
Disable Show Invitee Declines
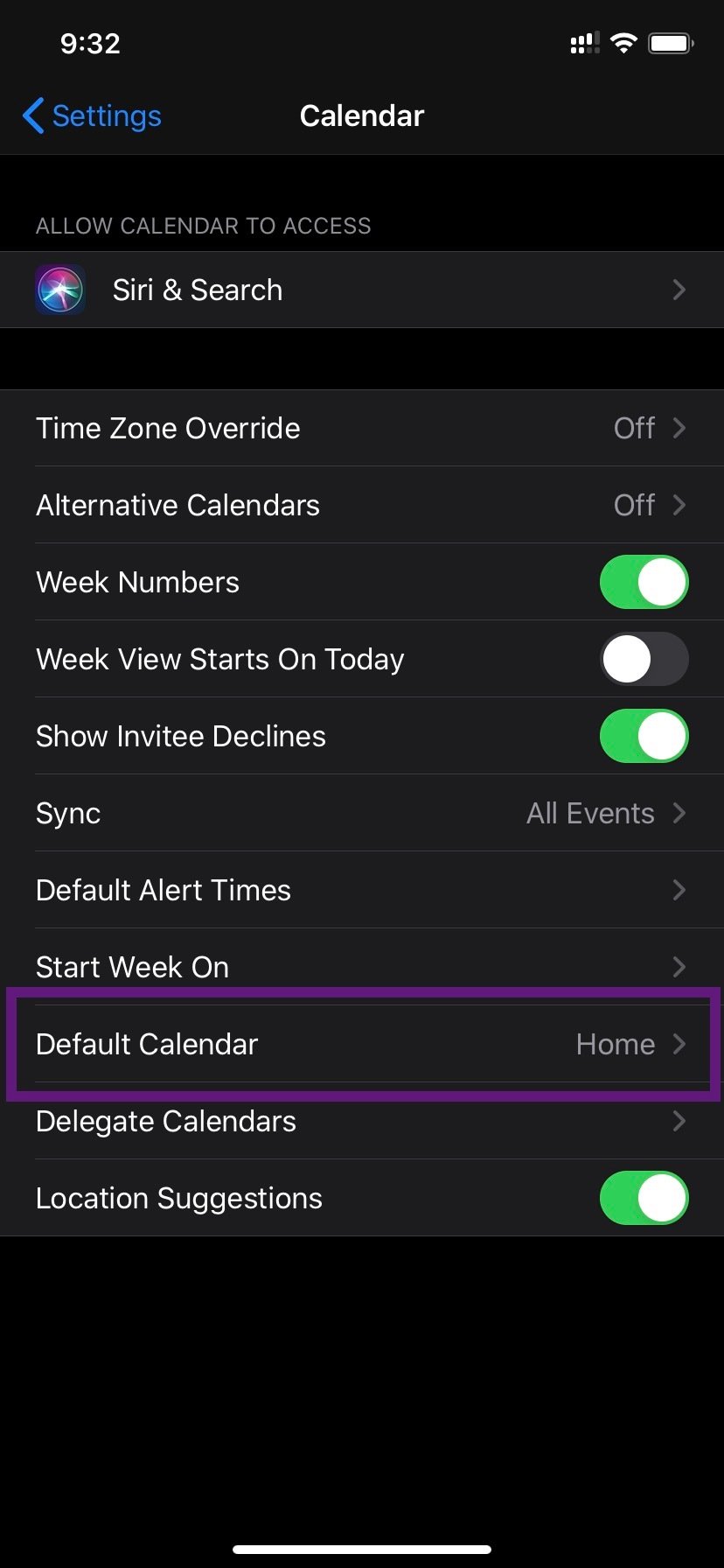coord(644,736)
